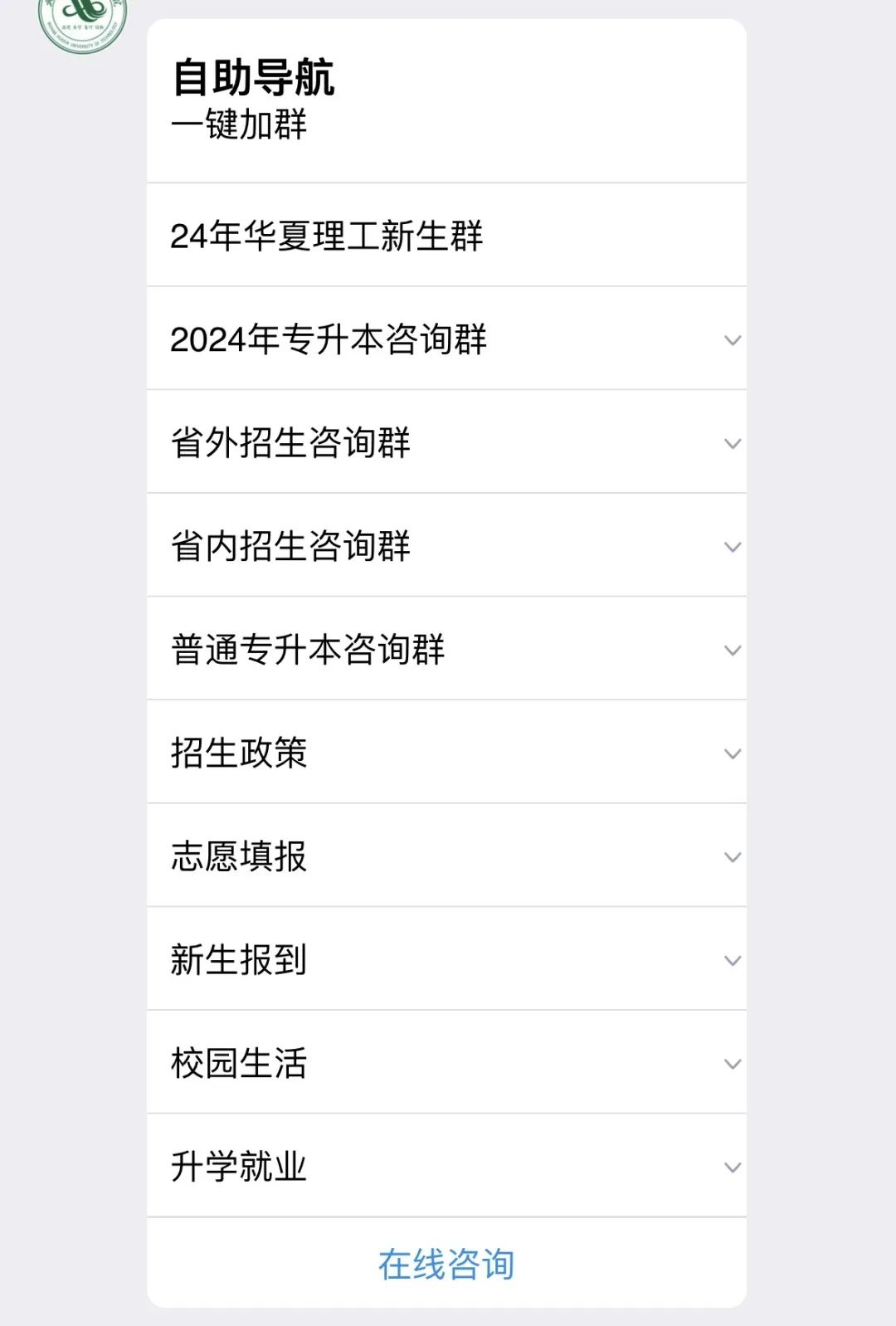Tap the 在线咨询 link

pyautogui.click(x=446, y=1265)
